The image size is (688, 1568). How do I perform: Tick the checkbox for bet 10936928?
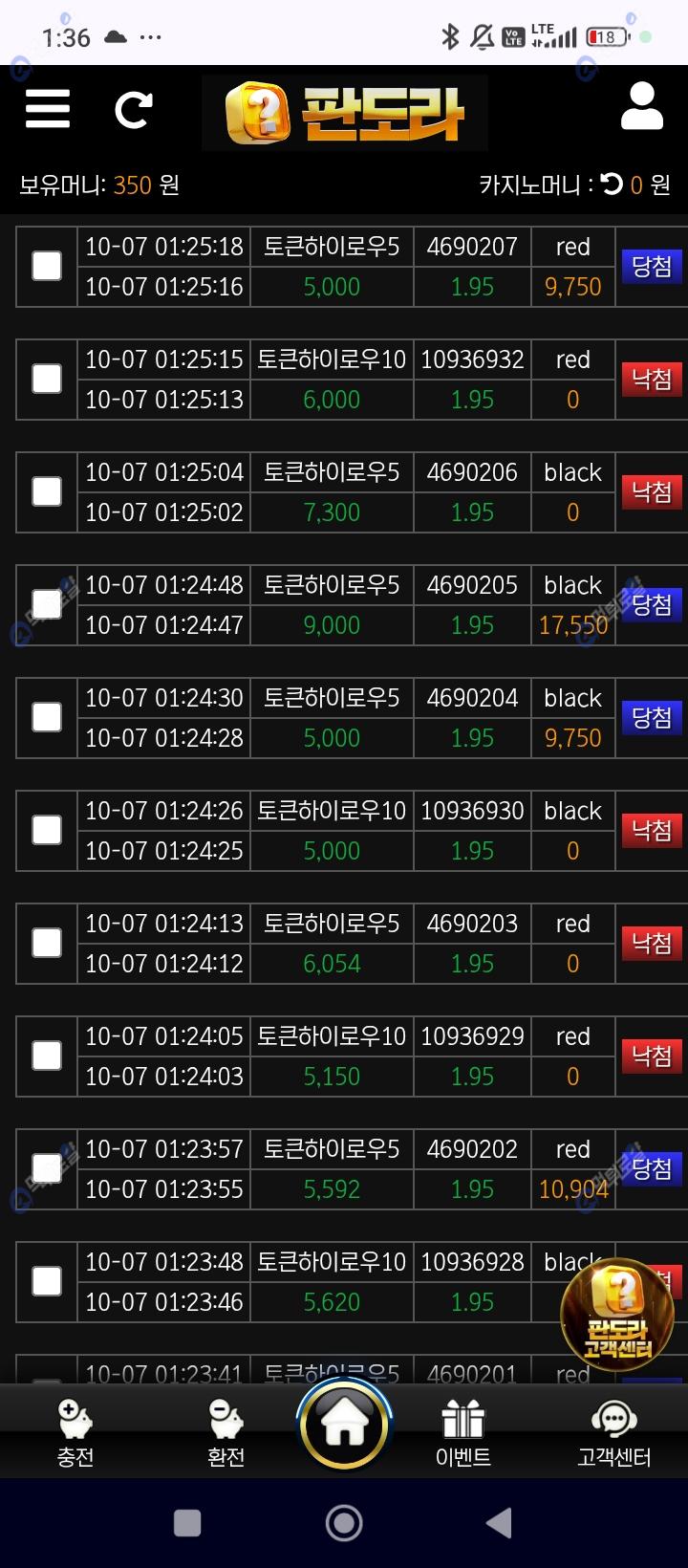point(47,1281)
